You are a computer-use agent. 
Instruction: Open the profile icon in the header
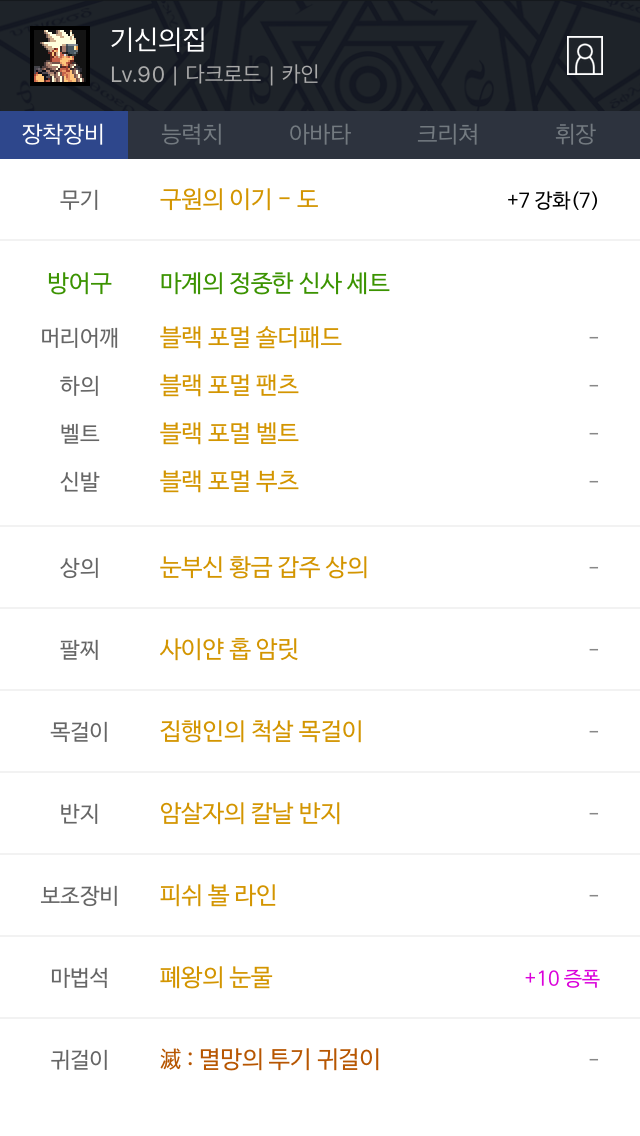(584, 55)
